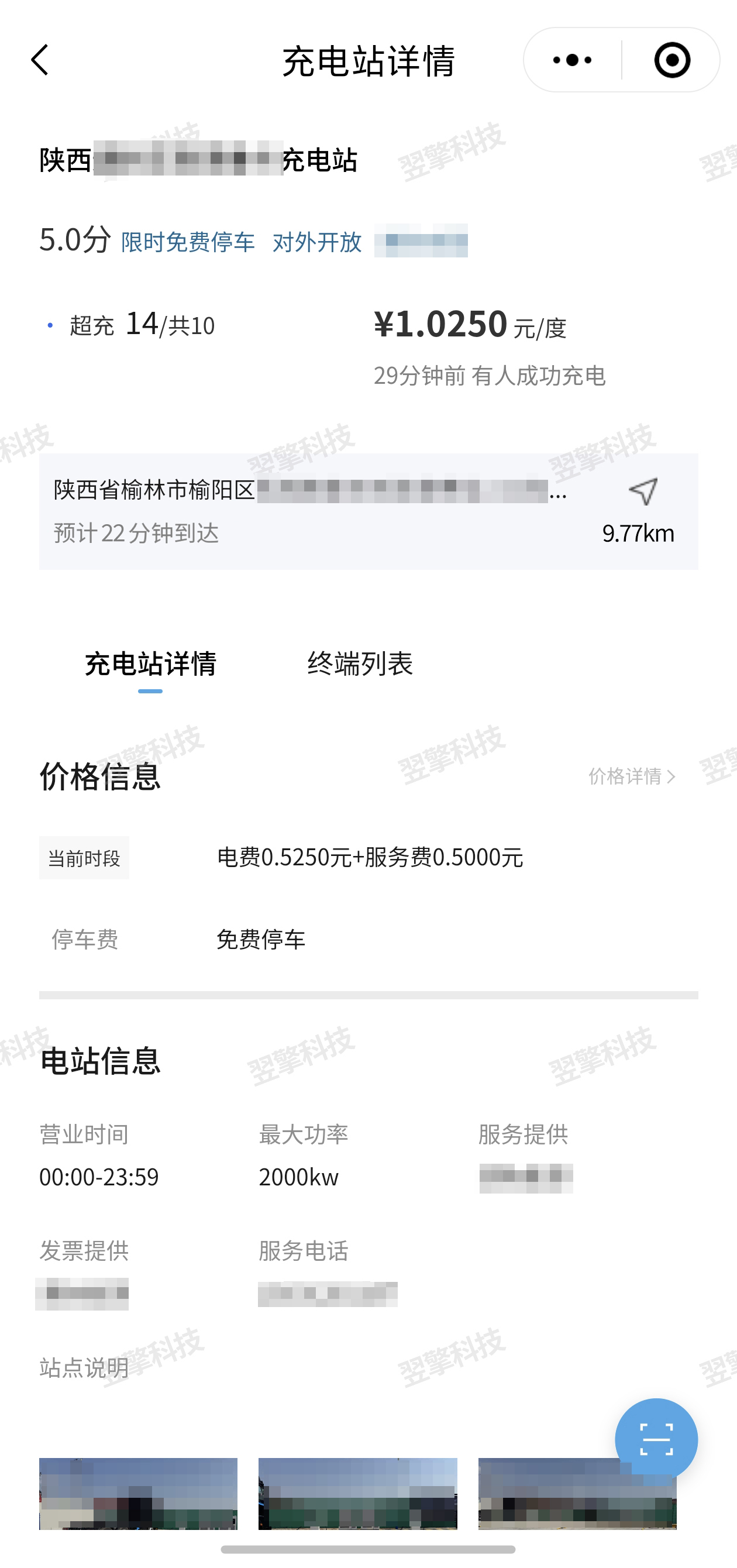Start navigation with the 9.77km arrow icon
This screenshot has width=737, height=1568.
pos(643,492)
